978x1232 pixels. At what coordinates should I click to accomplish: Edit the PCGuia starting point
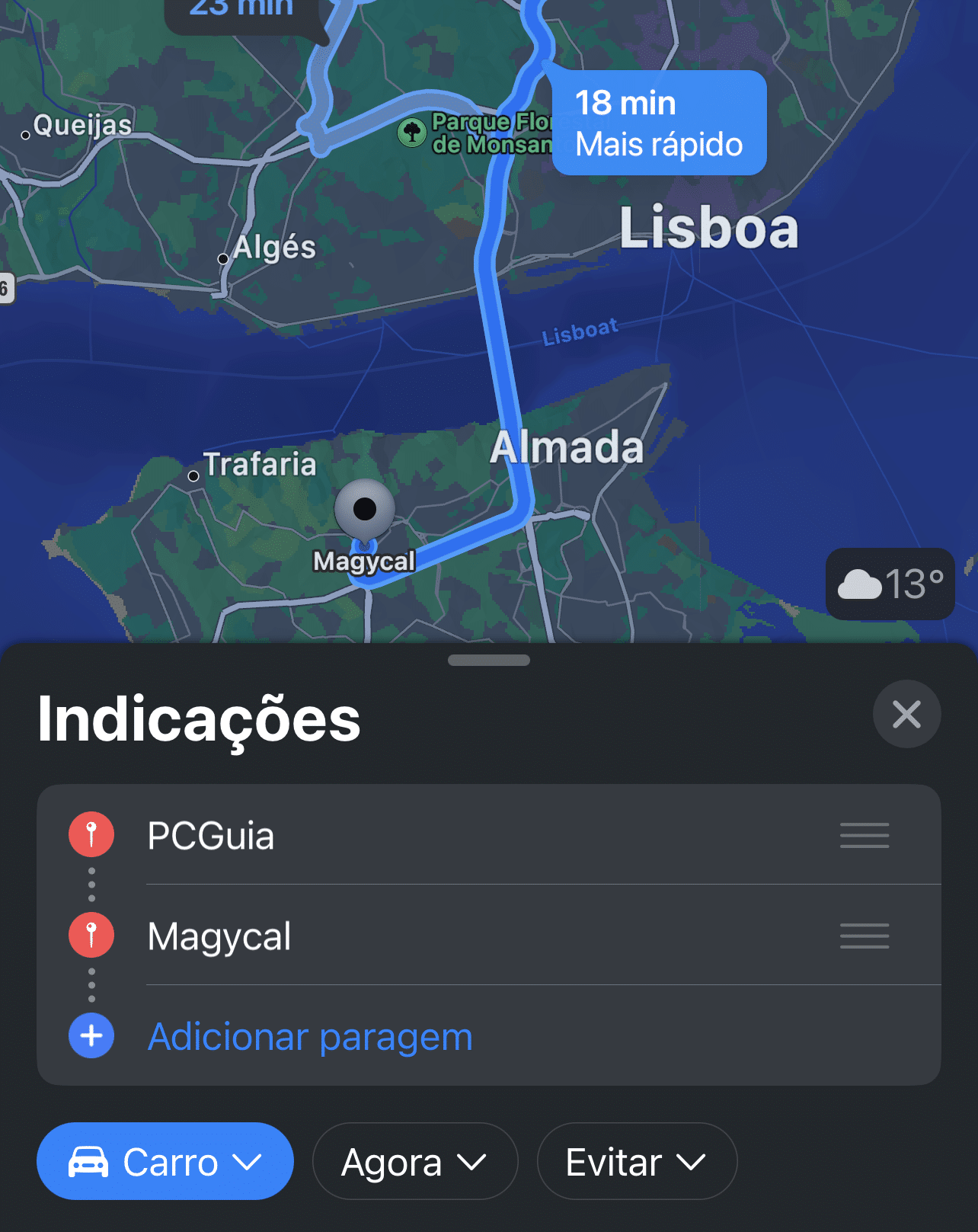211,836
